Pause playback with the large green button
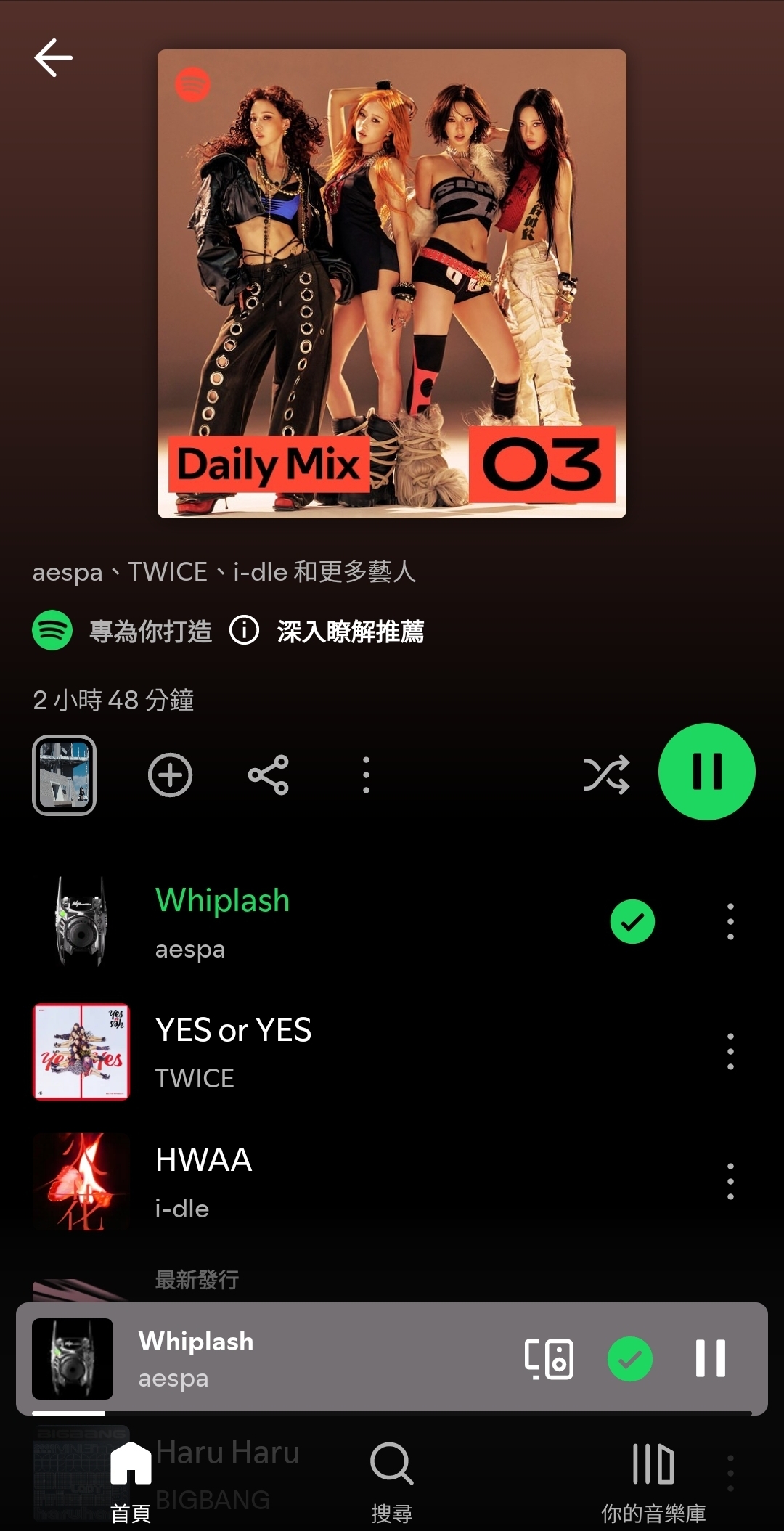Image resolution: width=784 pixels, height=1531 pixels. (x=706, y=772)
